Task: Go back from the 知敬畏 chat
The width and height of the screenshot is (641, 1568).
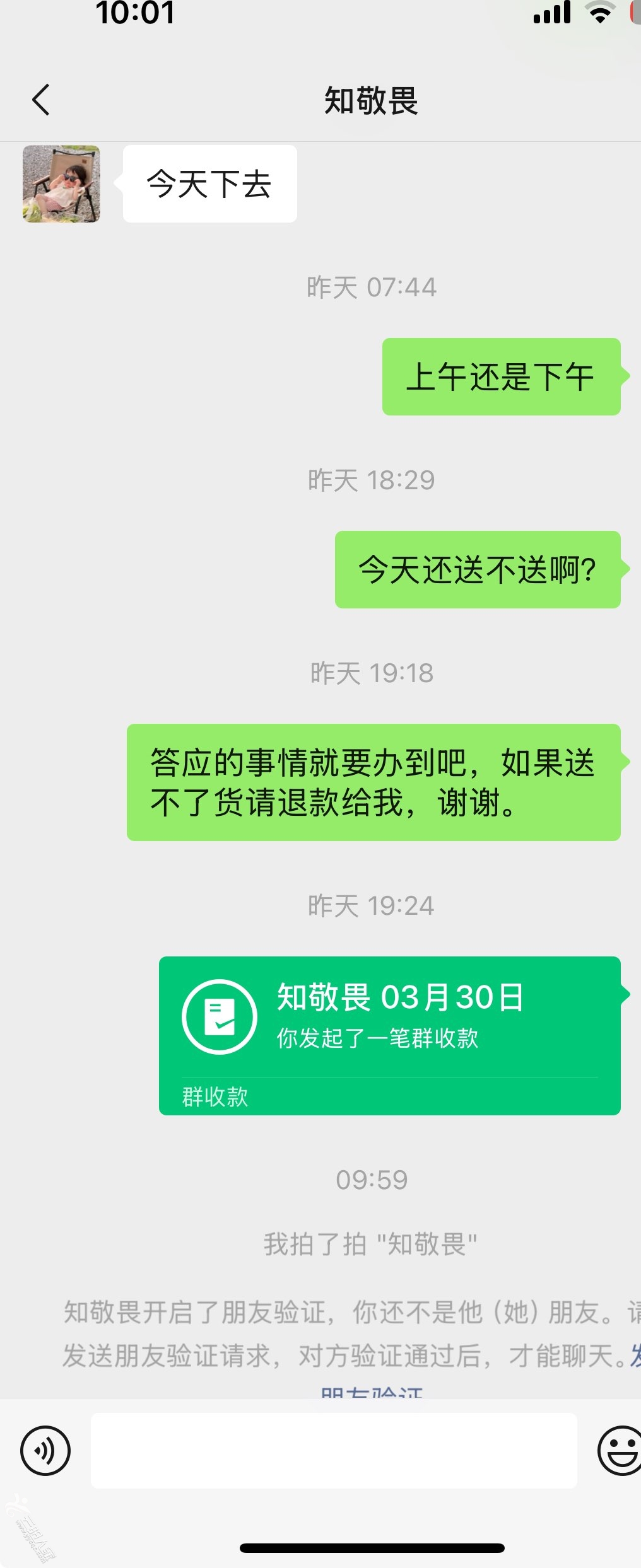Action: click(x=41, y=100)
